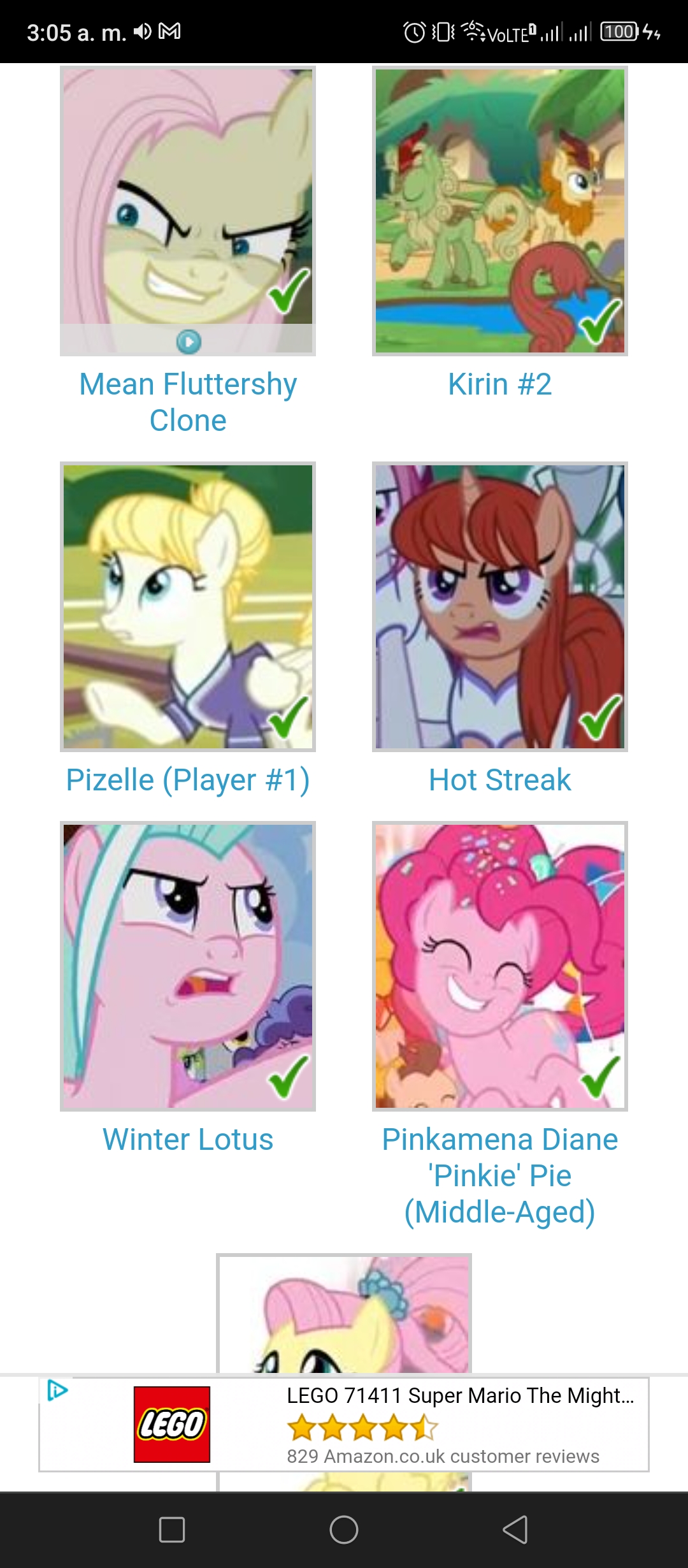Tap the Pizelle (Player #1) name link
Screen dimensions: 688x1568
point(188,780)
